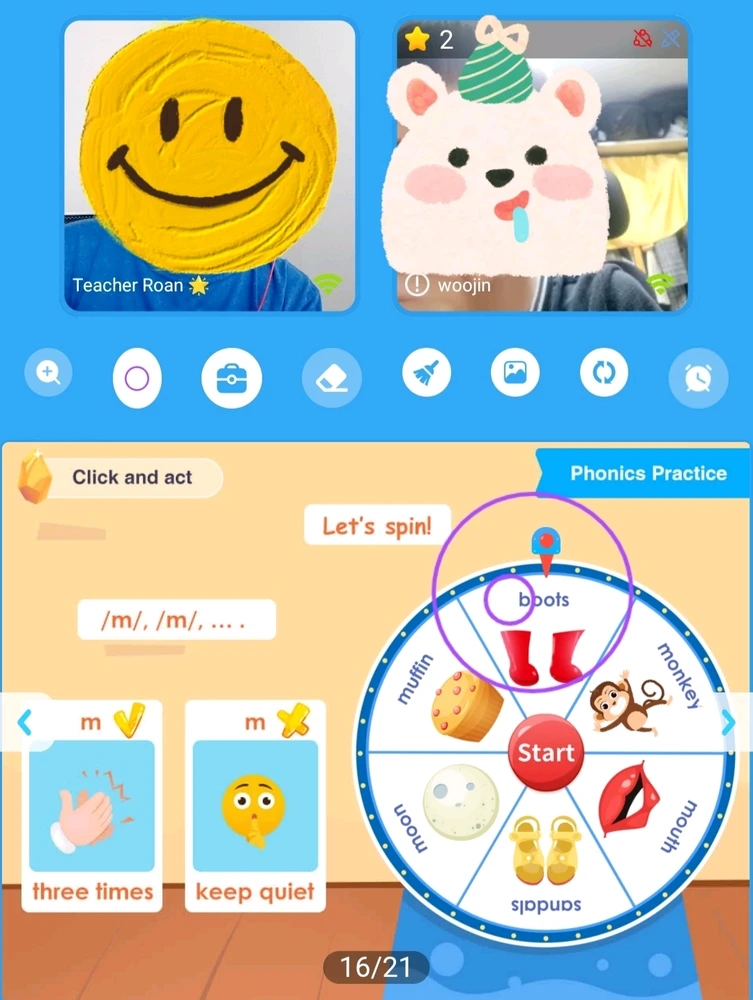Open Teacher Roan's video tile

(208, 165)
